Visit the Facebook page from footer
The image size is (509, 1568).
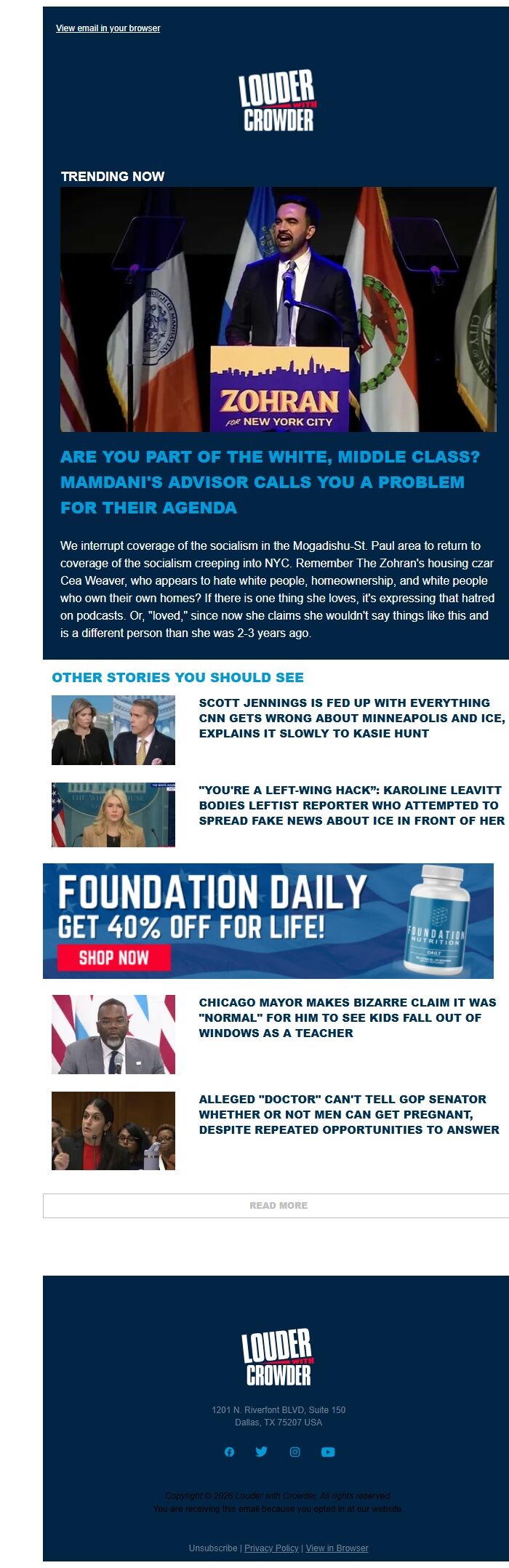(x=229, y=1452)
